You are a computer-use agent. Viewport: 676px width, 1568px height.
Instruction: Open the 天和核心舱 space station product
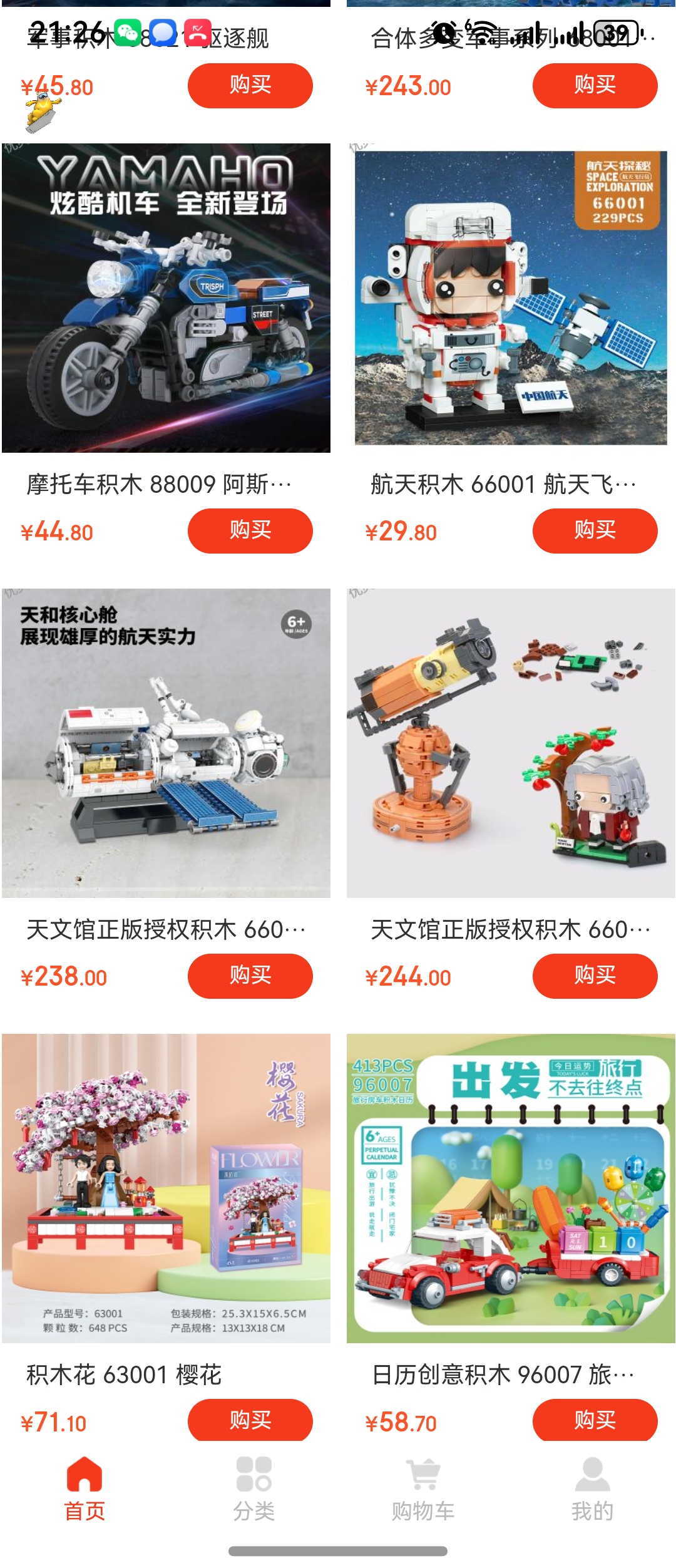tap(166, 743)
